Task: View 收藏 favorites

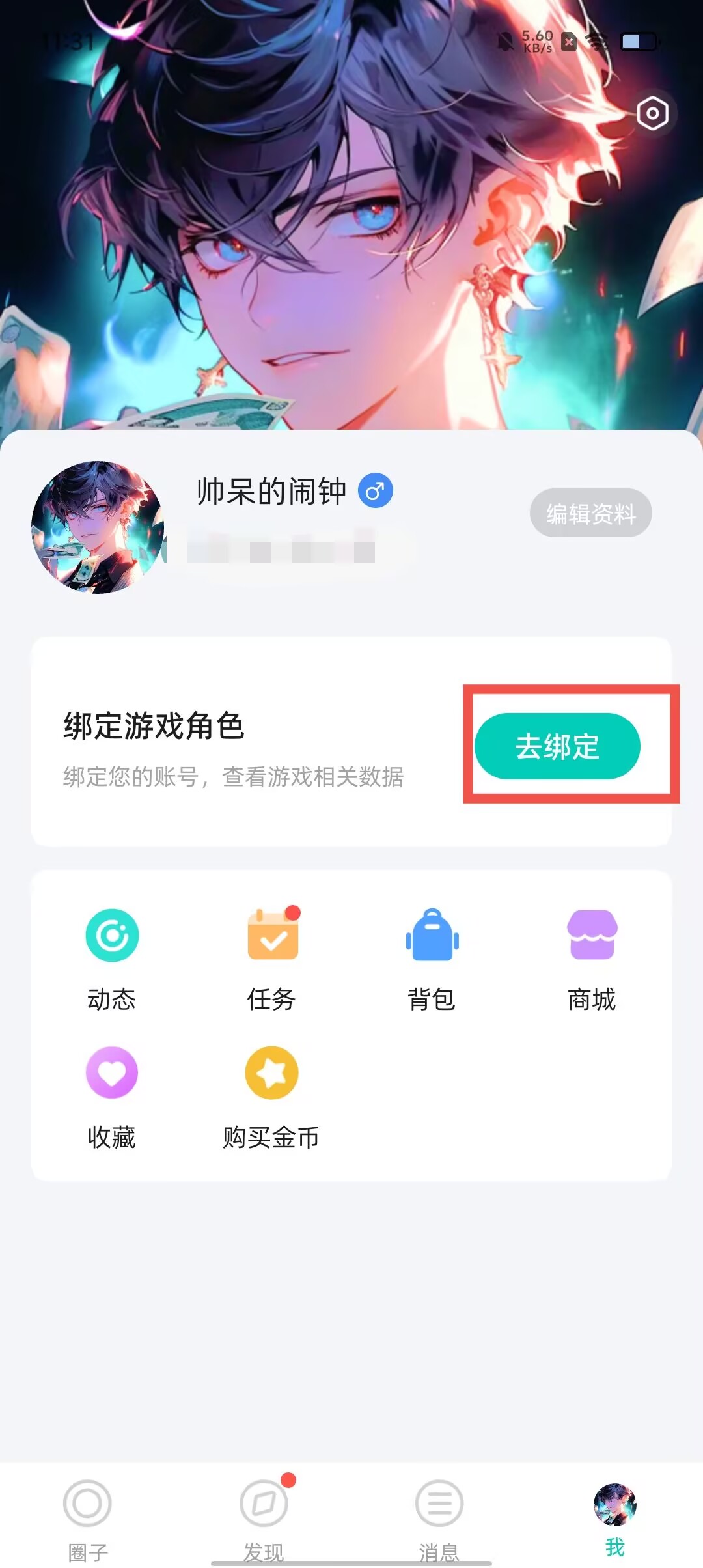Action: (112, 1097)
